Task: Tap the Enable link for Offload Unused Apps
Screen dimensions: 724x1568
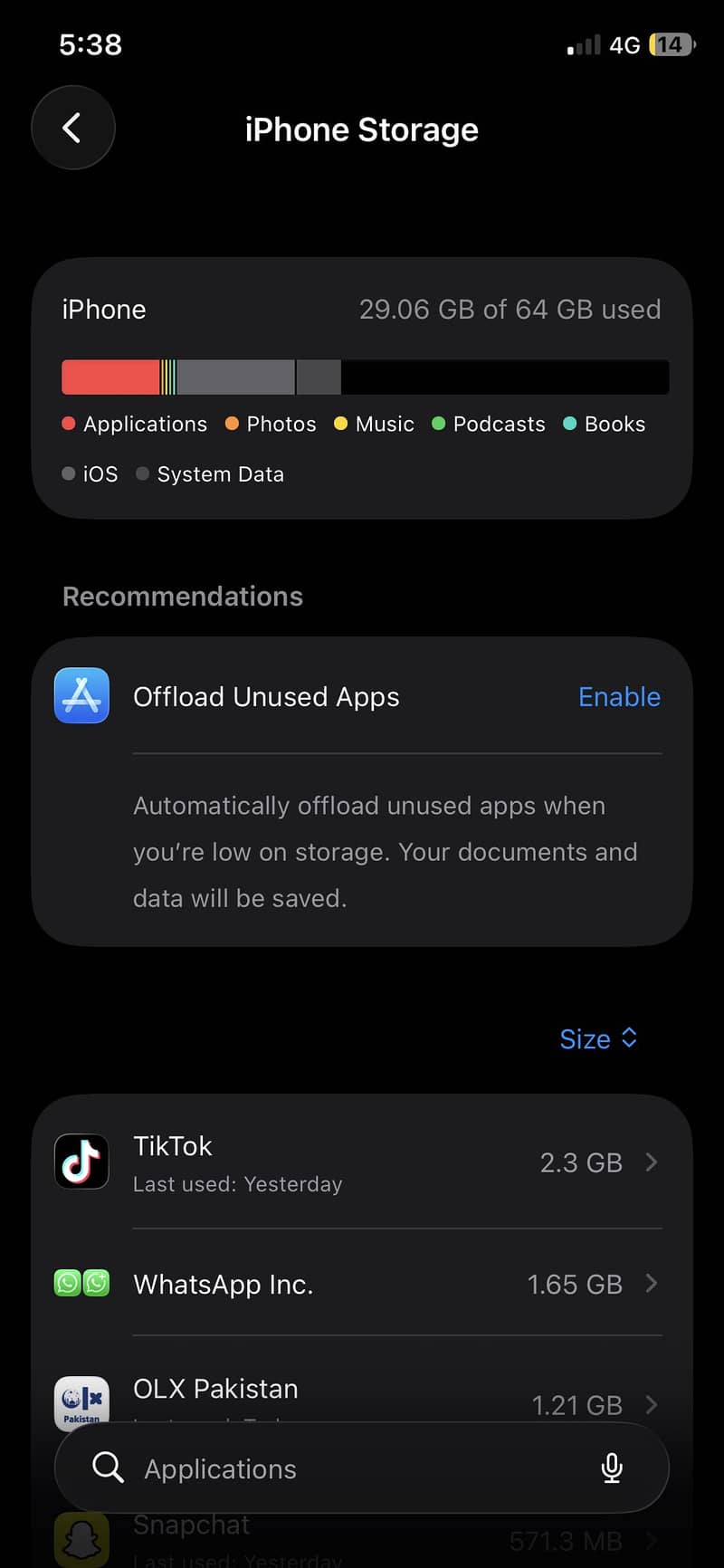Action: click(x=619, y=696)
